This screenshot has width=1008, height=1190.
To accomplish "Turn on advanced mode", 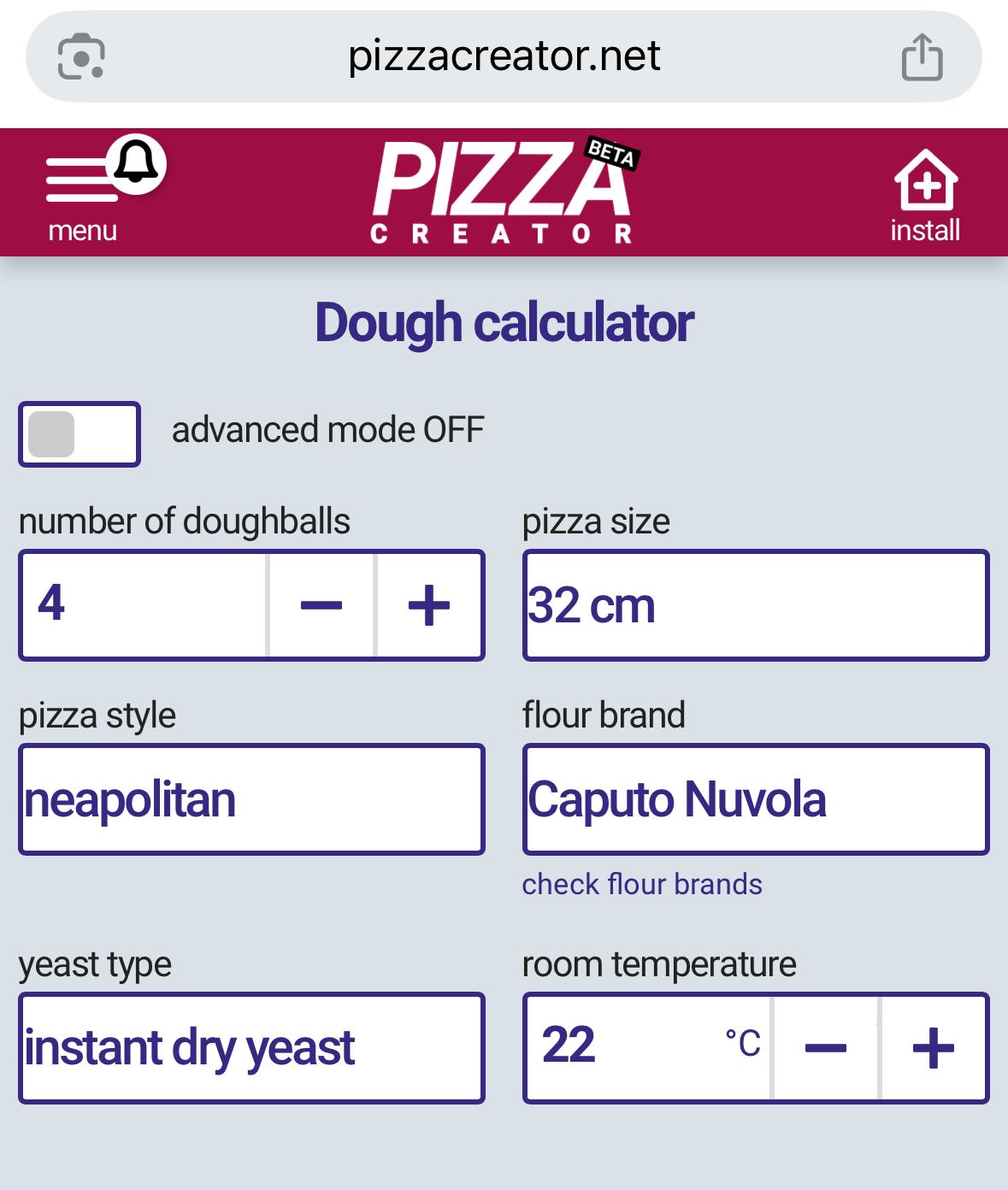I will point(80,434).
